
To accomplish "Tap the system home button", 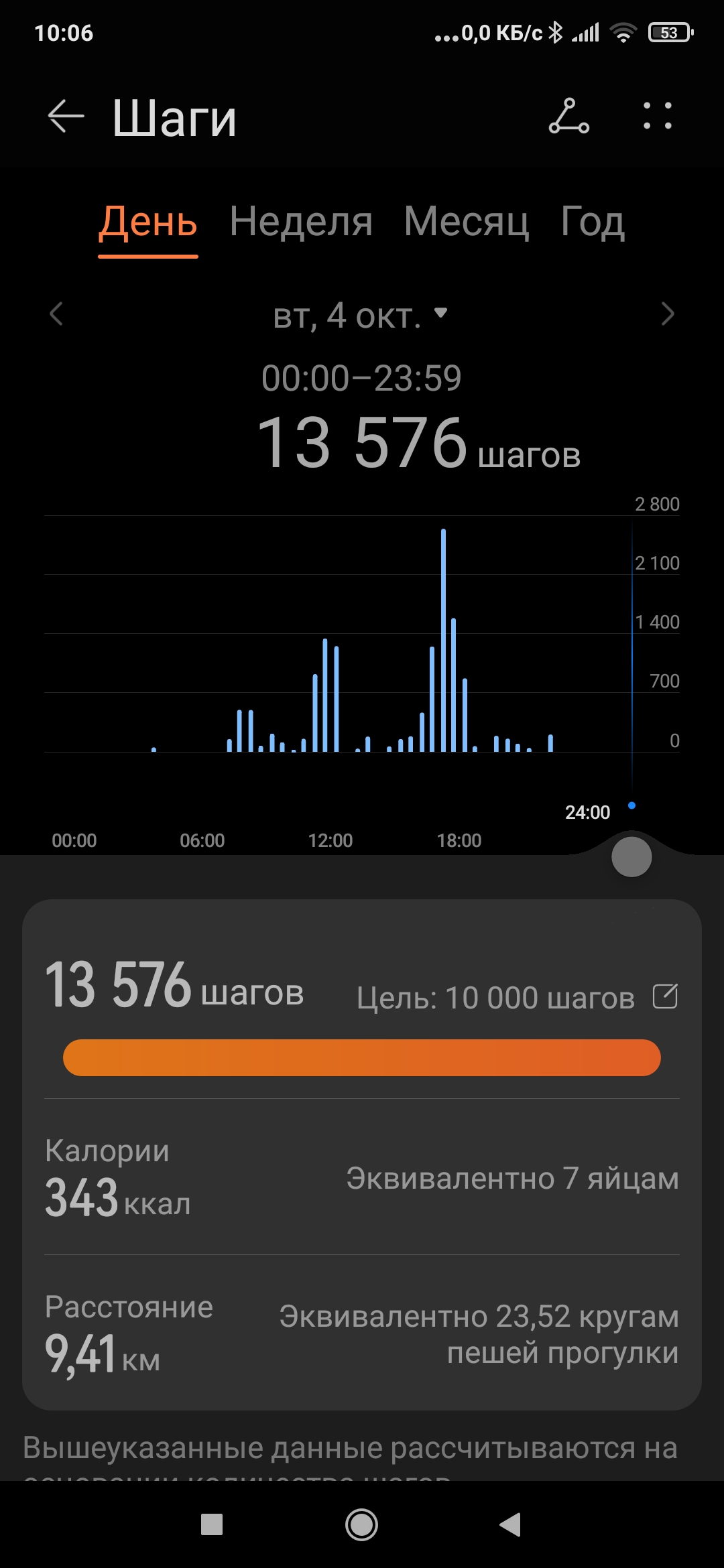I will tap(361, 1525).
